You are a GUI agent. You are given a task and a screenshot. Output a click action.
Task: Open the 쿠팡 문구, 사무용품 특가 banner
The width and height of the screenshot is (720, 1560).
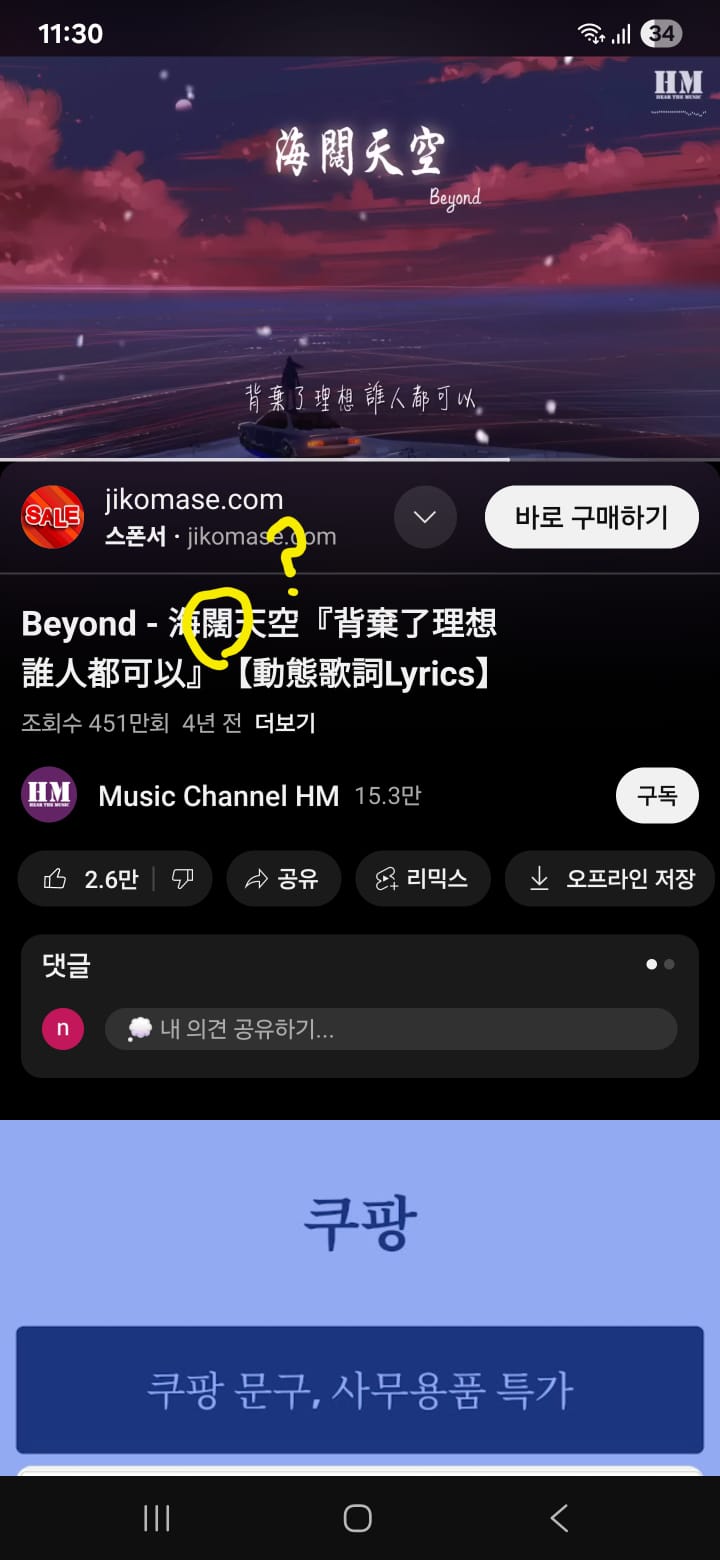[x=360, y=1390]
